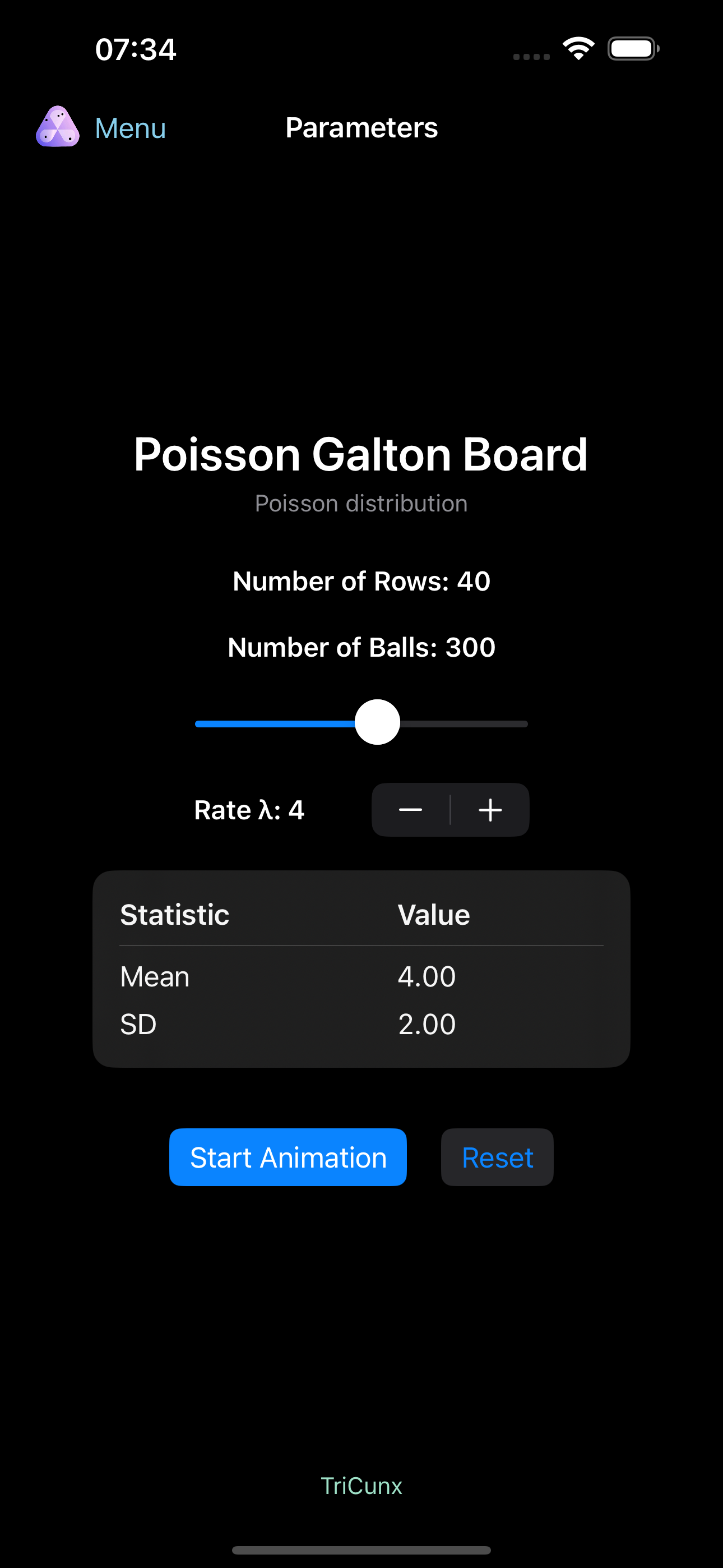Open the TriCunx link
This screenshot has width=723, height=1568.
point(361,1486)
